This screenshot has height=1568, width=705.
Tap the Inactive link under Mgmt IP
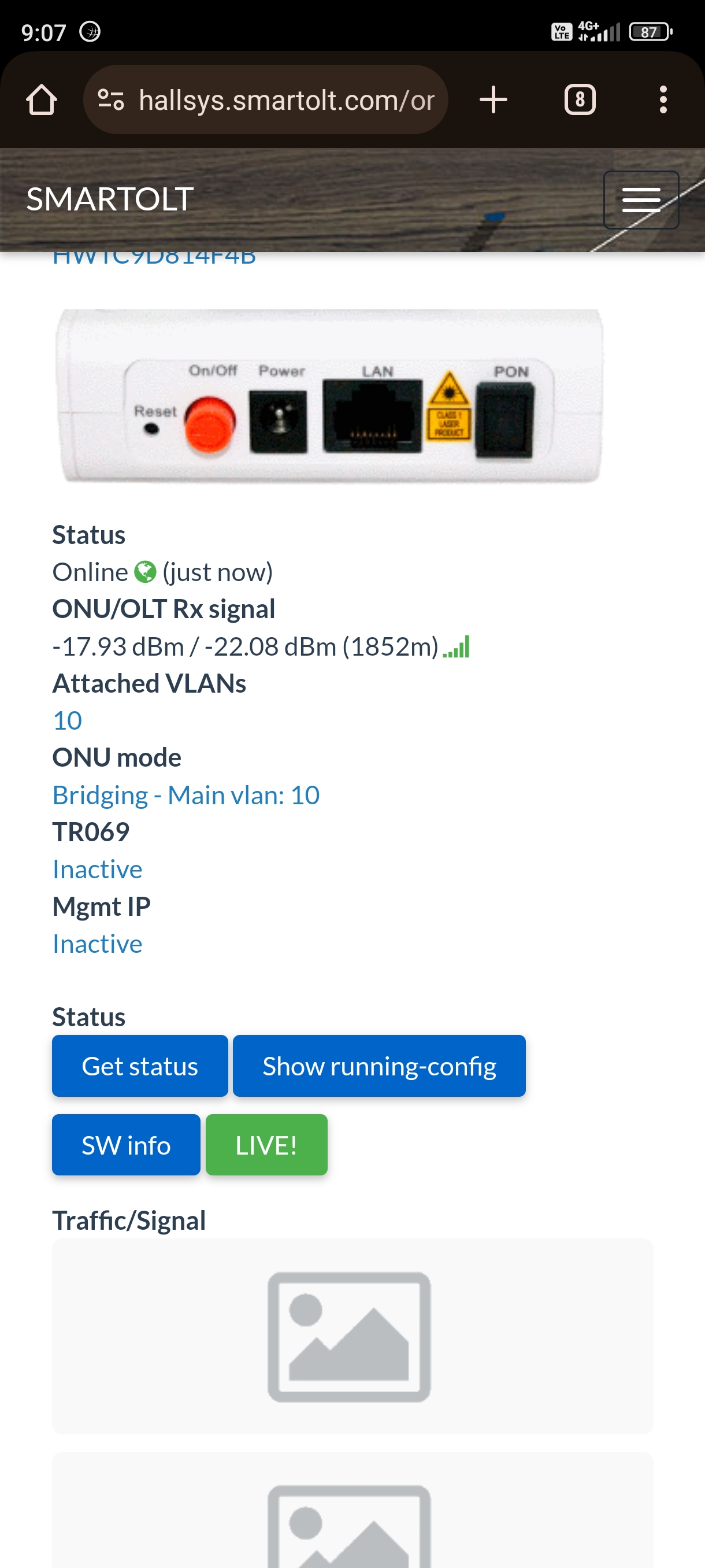[x=97, y=944]
